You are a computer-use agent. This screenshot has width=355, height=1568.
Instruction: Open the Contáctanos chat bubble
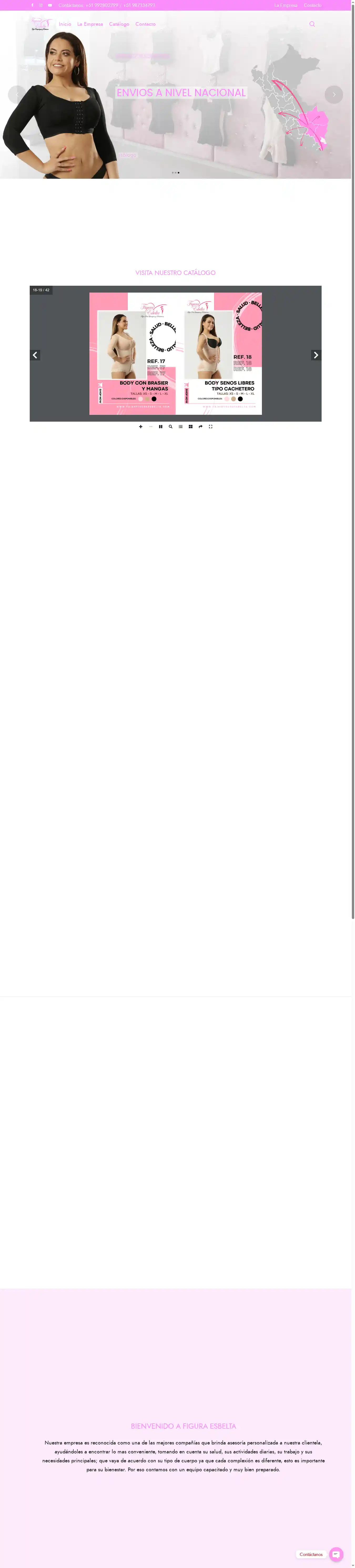tap(336, 1554)
